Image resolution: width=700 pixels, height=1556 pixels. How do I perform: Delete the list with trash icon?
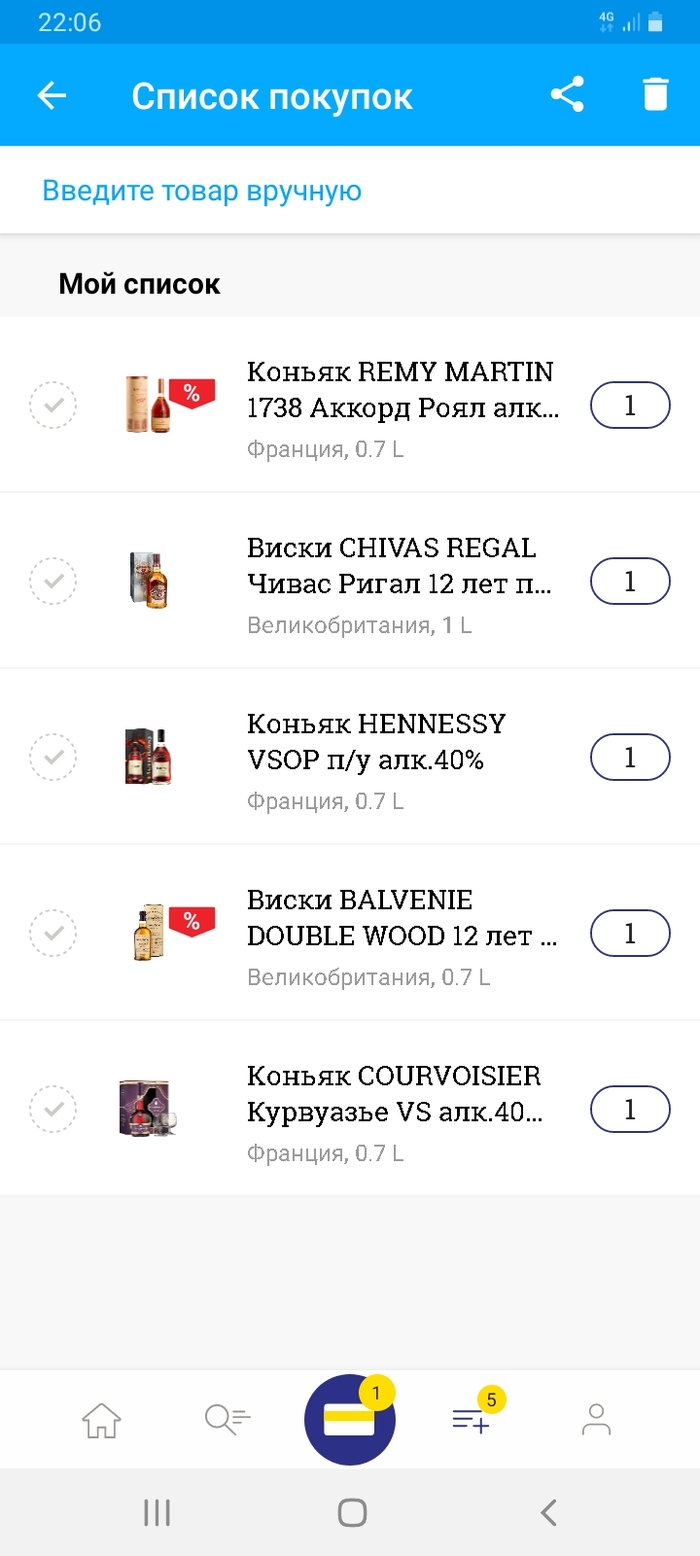[654, 96]
